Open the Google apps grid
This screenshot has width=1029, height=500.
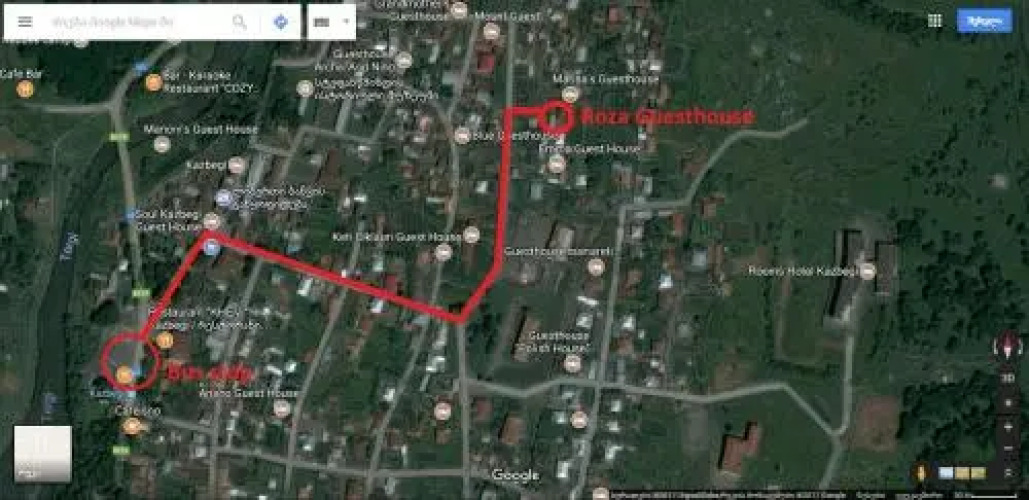click(x=934, y=20)
